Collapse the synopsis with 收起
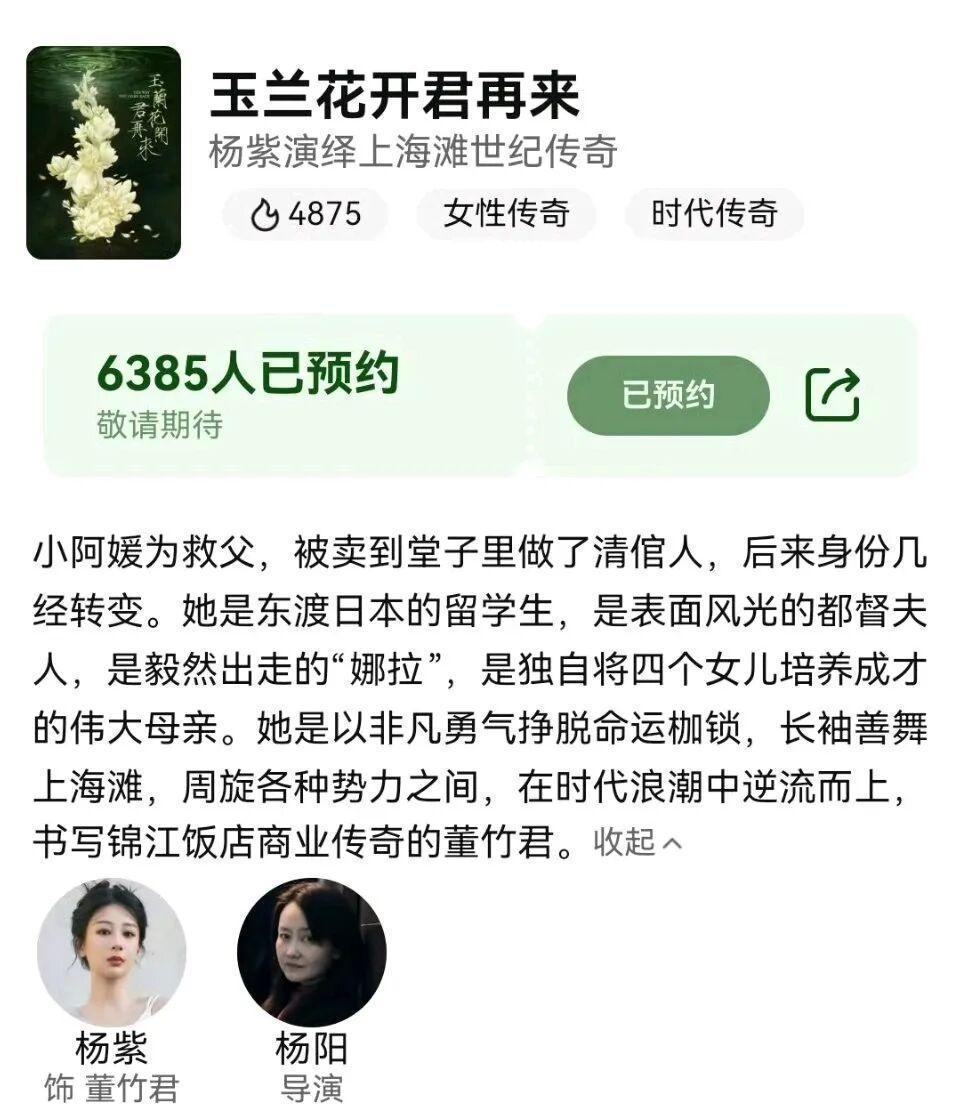The width and height of the screenshot is (960, 1114). coord(638,842)
